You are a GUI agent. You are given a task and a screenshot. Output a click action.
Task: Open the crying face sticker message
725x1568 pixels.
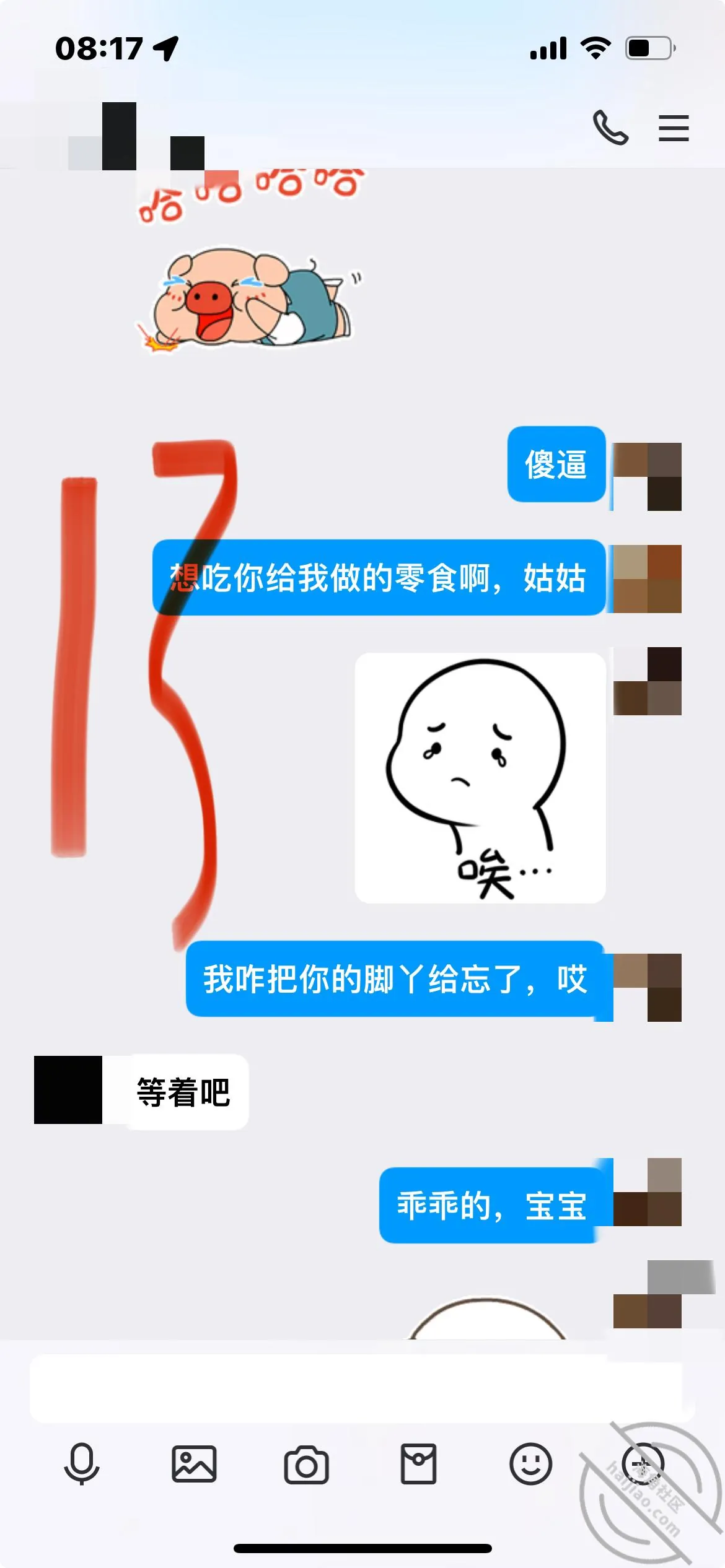click(x=480, y=778)
